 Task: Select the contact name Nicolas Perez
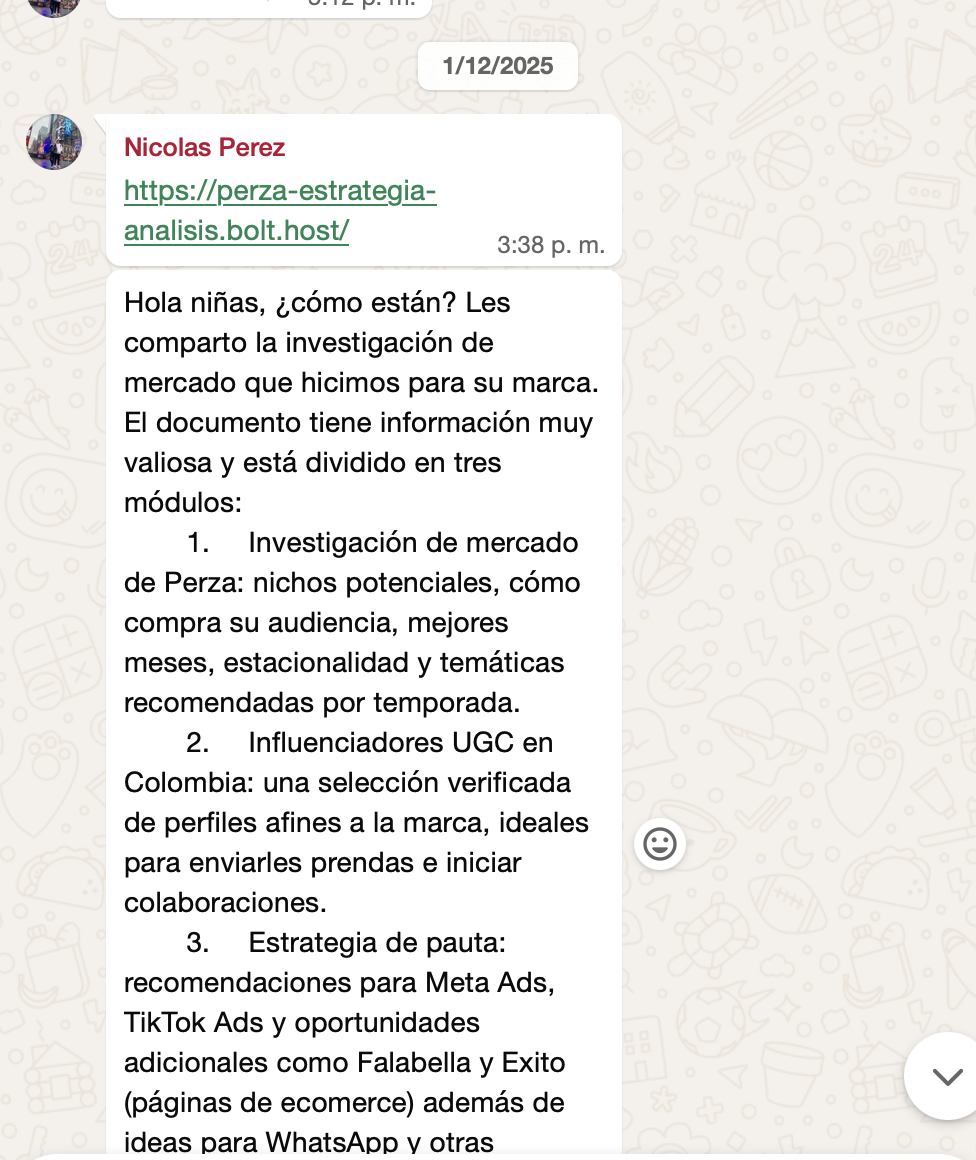[x=204, y=147]
